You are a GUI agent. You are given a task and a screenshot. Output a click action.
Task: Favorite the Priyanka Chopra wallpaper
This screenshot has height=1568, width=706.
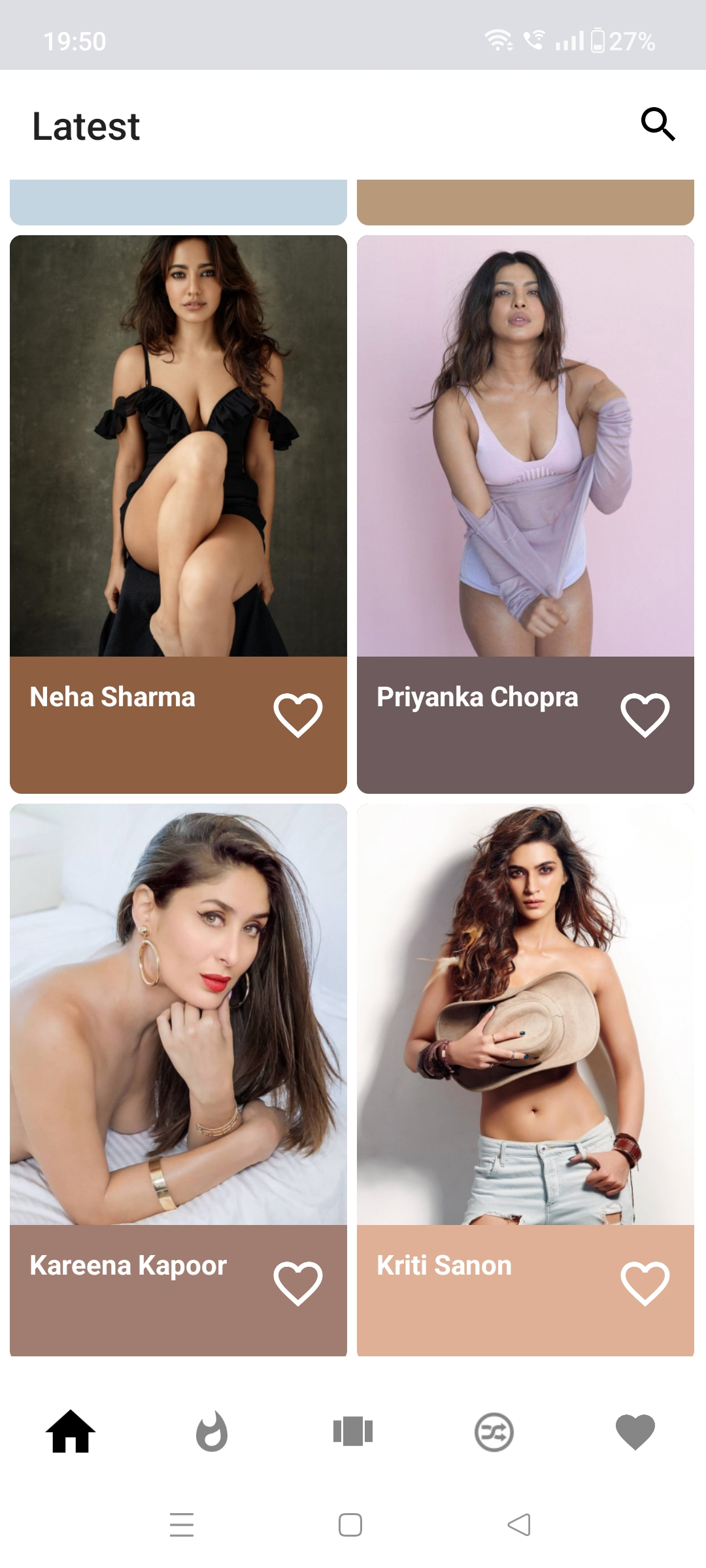[x=645, y=715]
